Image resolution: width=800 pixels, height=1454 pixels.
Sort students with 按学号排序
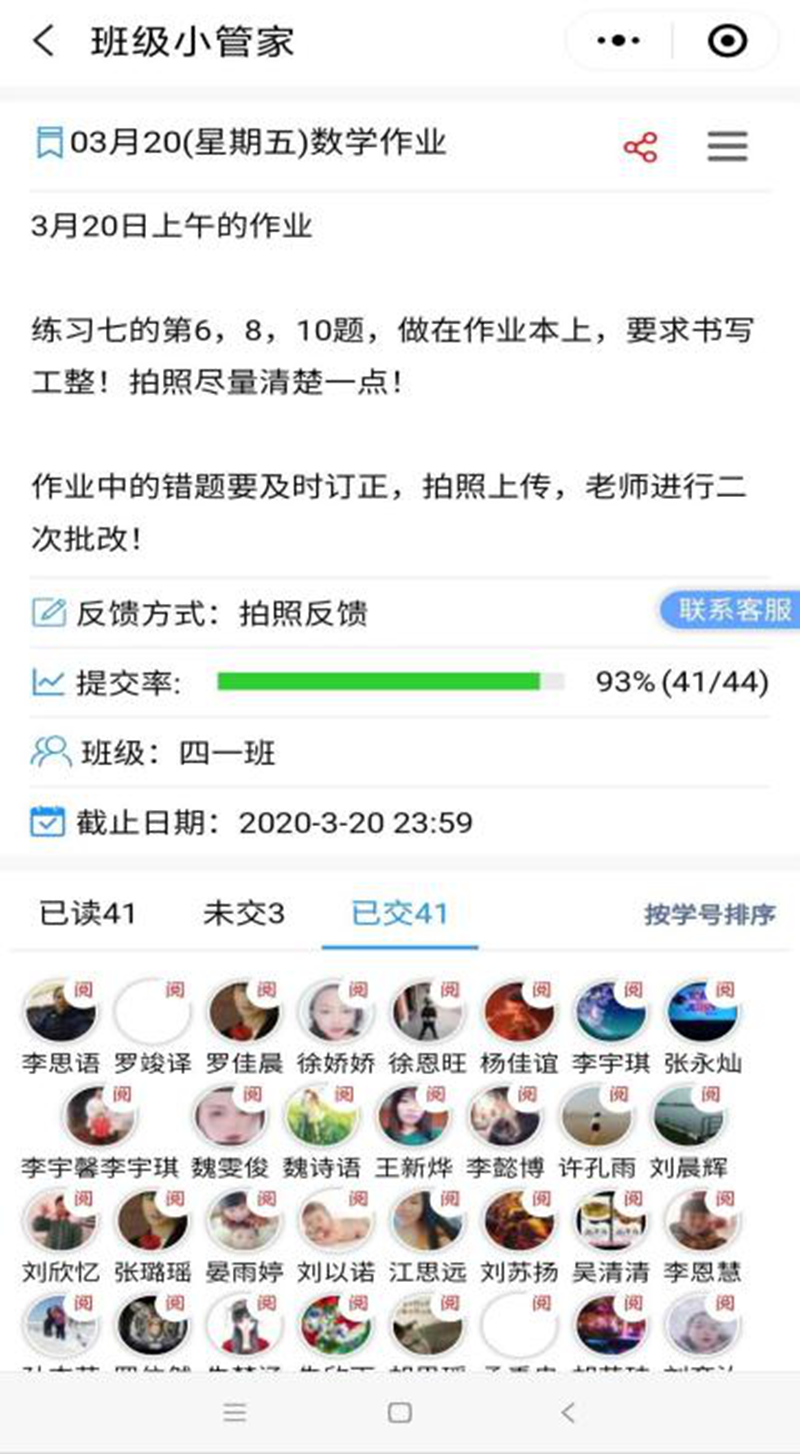[709, 914]
